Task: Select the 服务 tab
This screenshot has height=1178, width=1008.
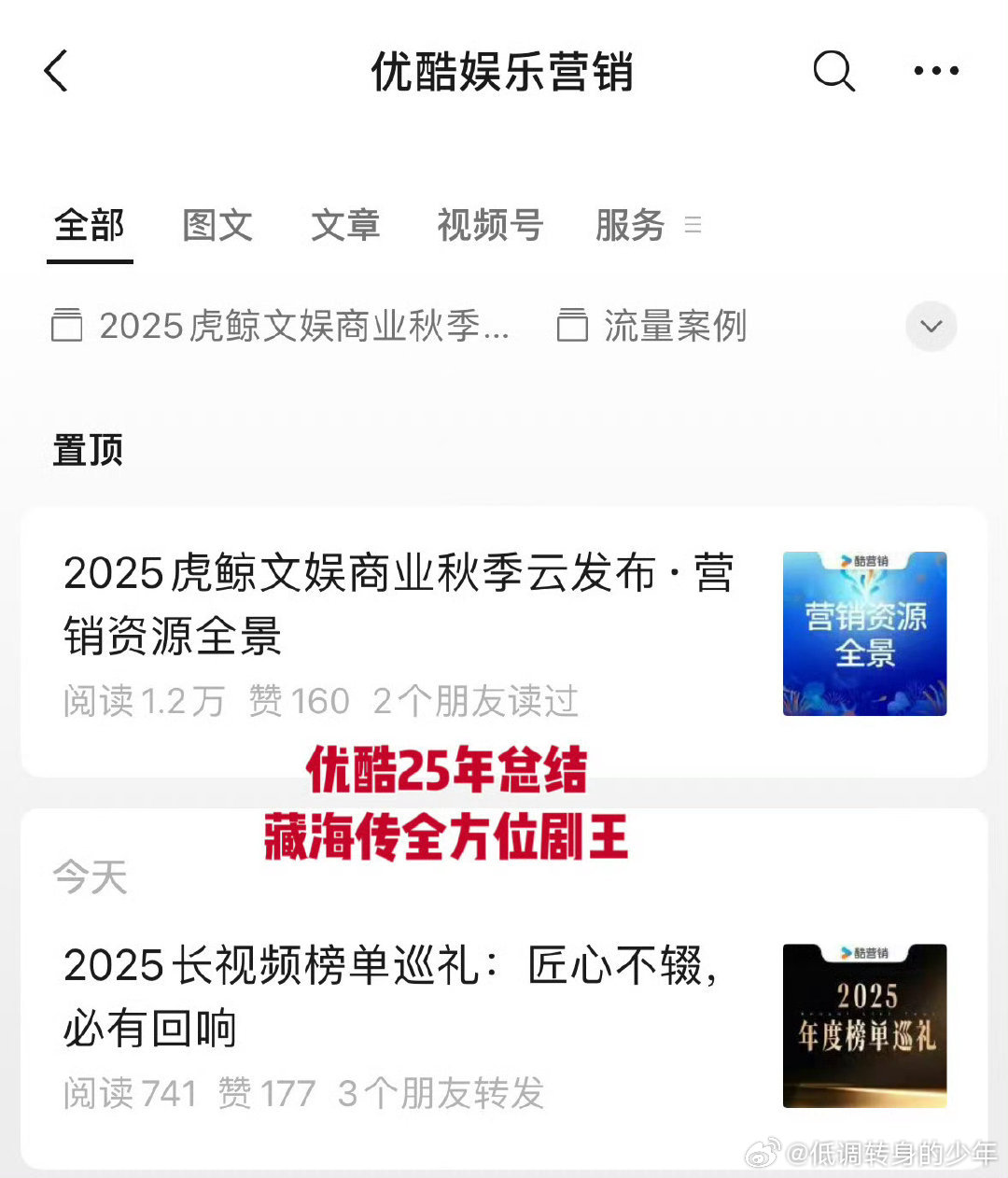Action: (627, 226)
